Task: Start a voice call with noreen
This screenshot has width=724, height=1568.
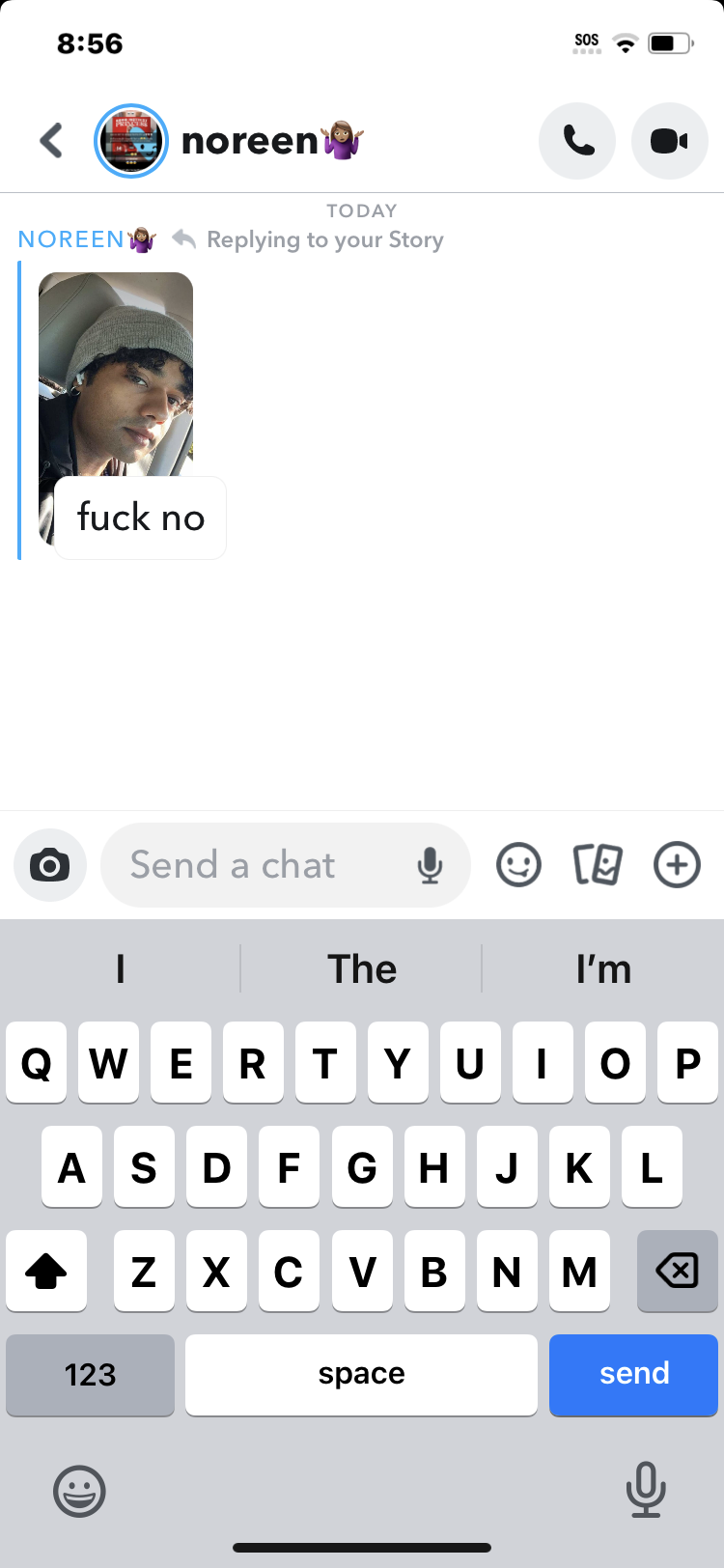Action: (x=577, y=141)
